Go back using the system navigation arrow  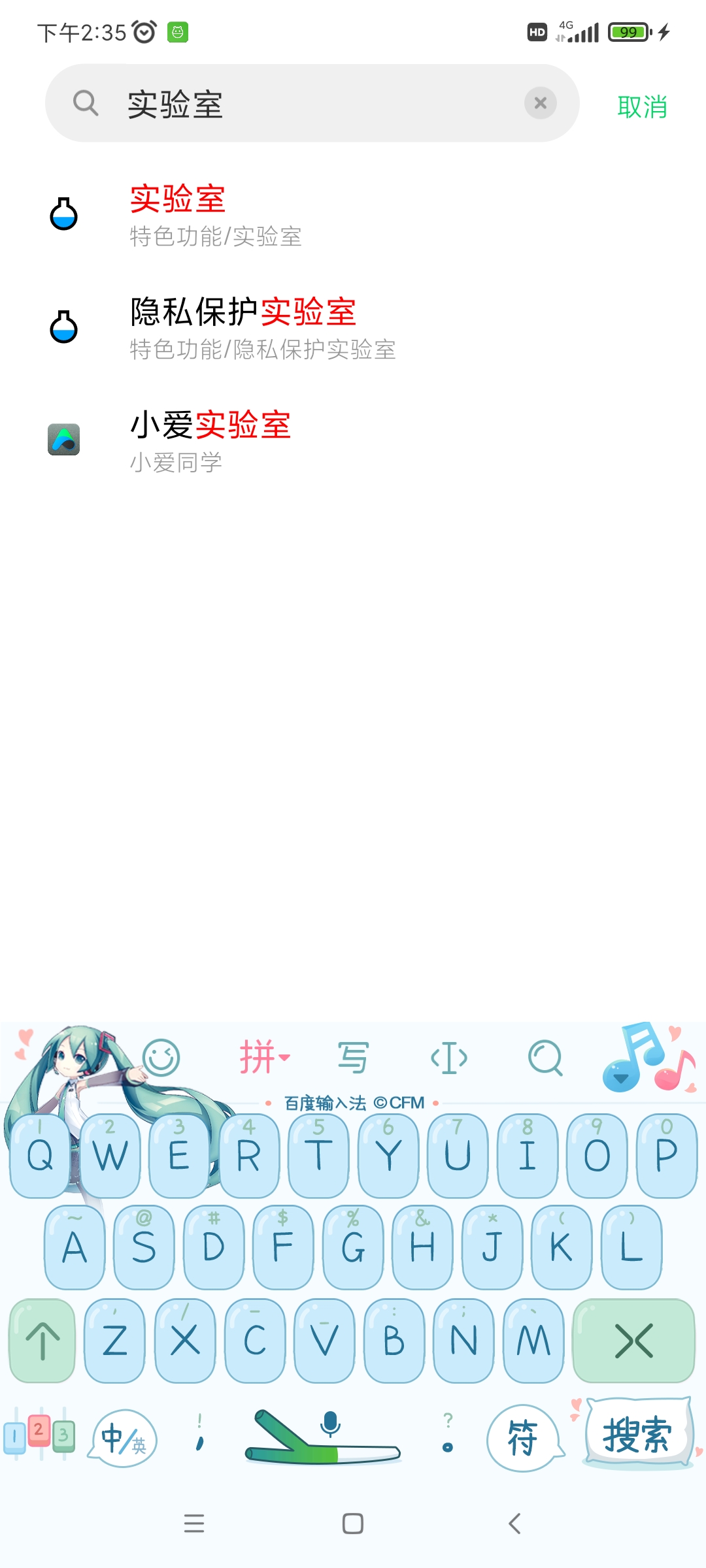514,1524
